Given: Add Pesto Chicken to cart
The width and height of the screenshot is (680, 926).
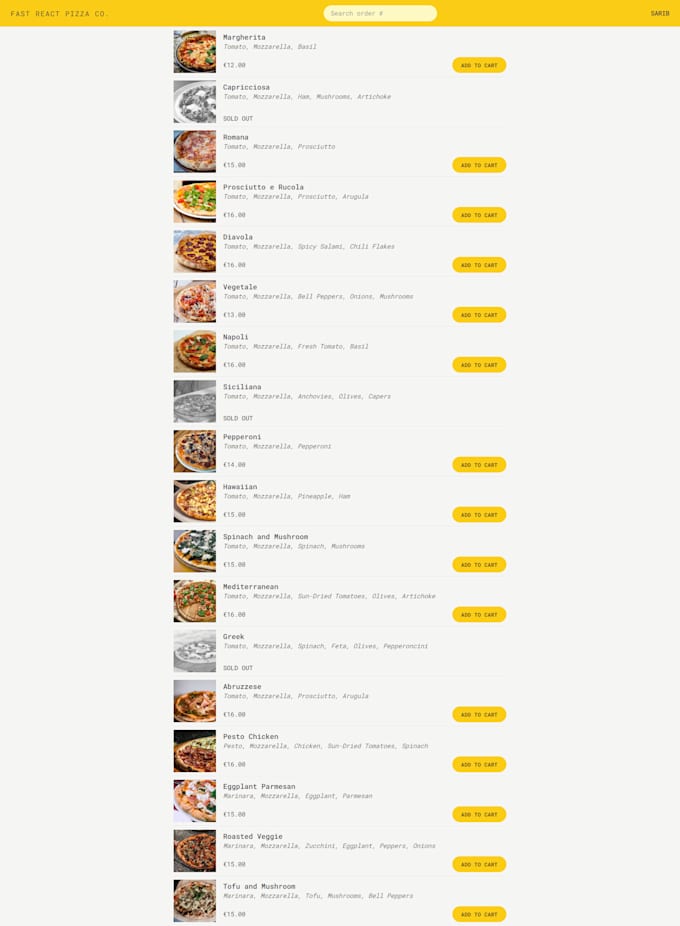Looking at the screenshot, I should [479, 765].
